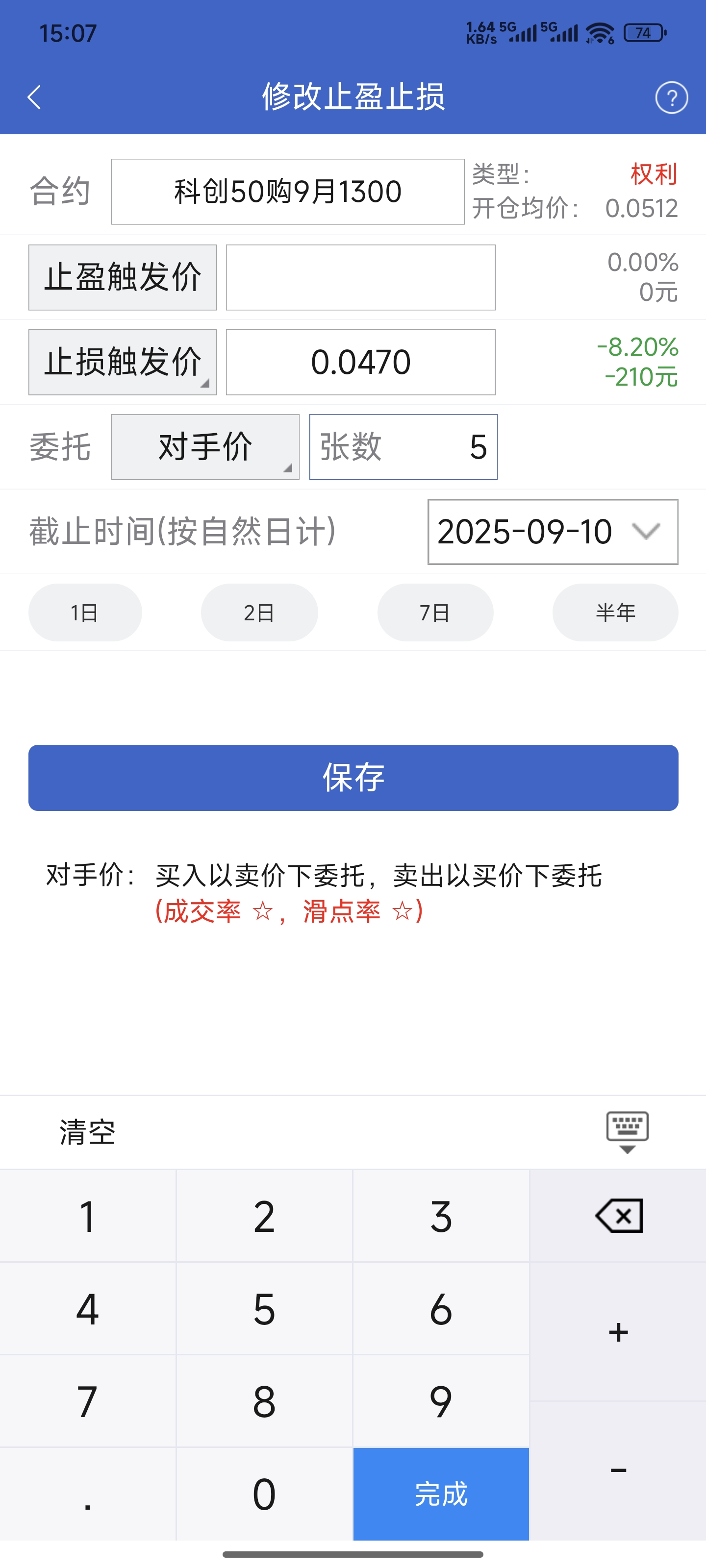Open the 止损触发价 type dropdown
Viewport: 706px width, 1568px height.
coord(123,362)
